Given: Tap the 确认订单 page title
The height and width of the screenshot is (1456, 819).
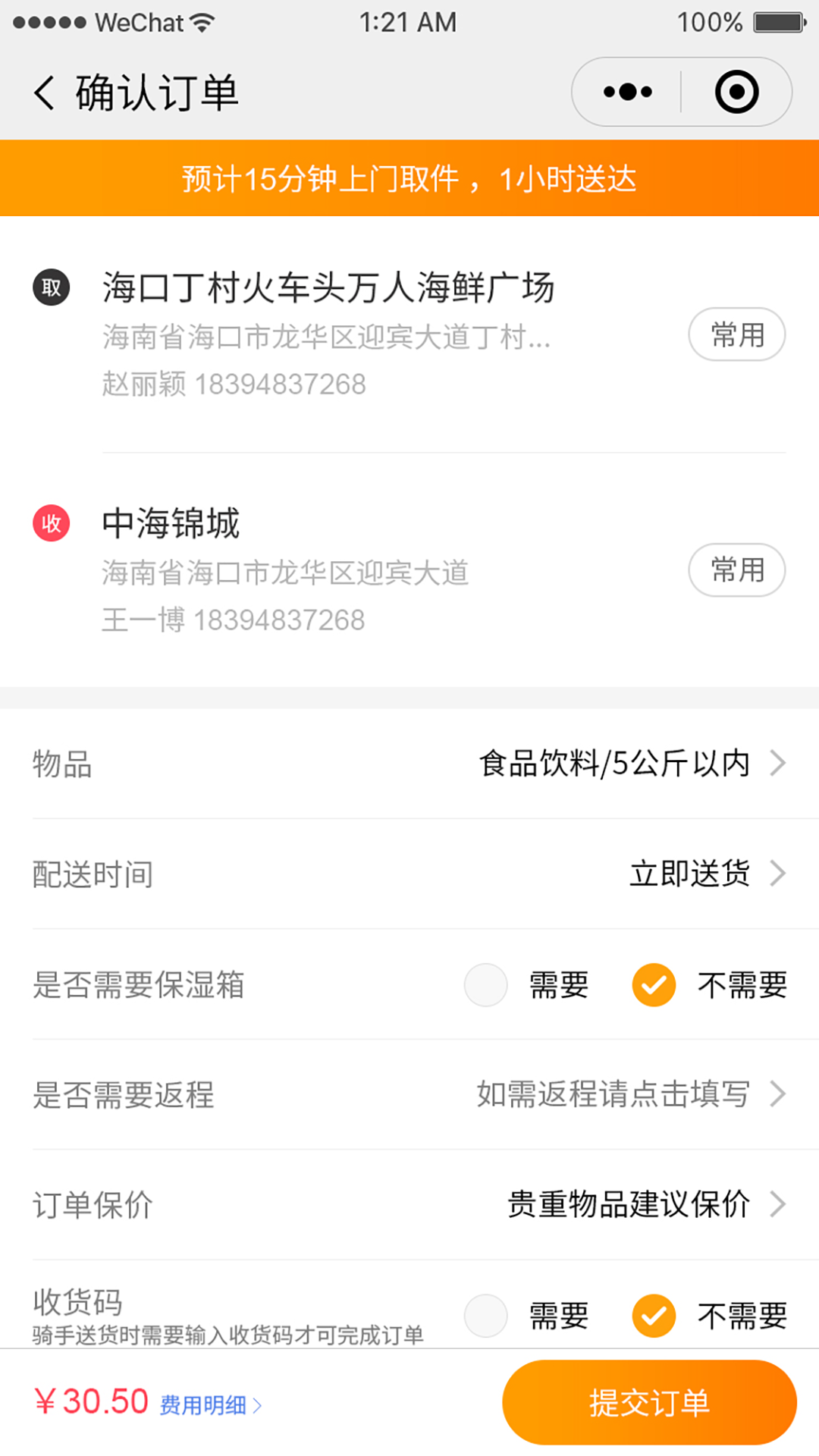Looking at the screenshot, I should coord(154,91).
